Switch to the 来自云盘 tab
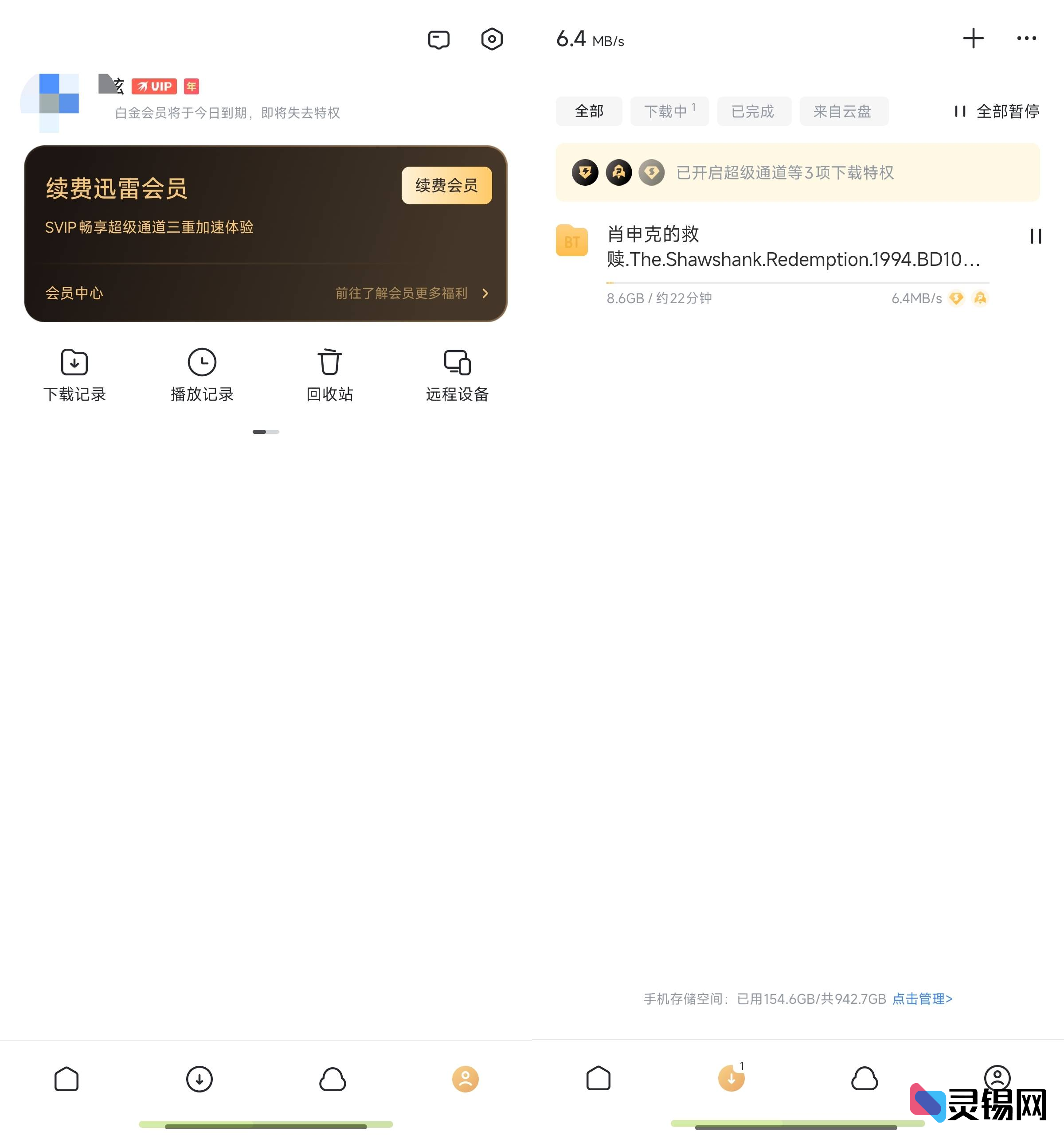1064x1139 pixels. click(843, 111)
